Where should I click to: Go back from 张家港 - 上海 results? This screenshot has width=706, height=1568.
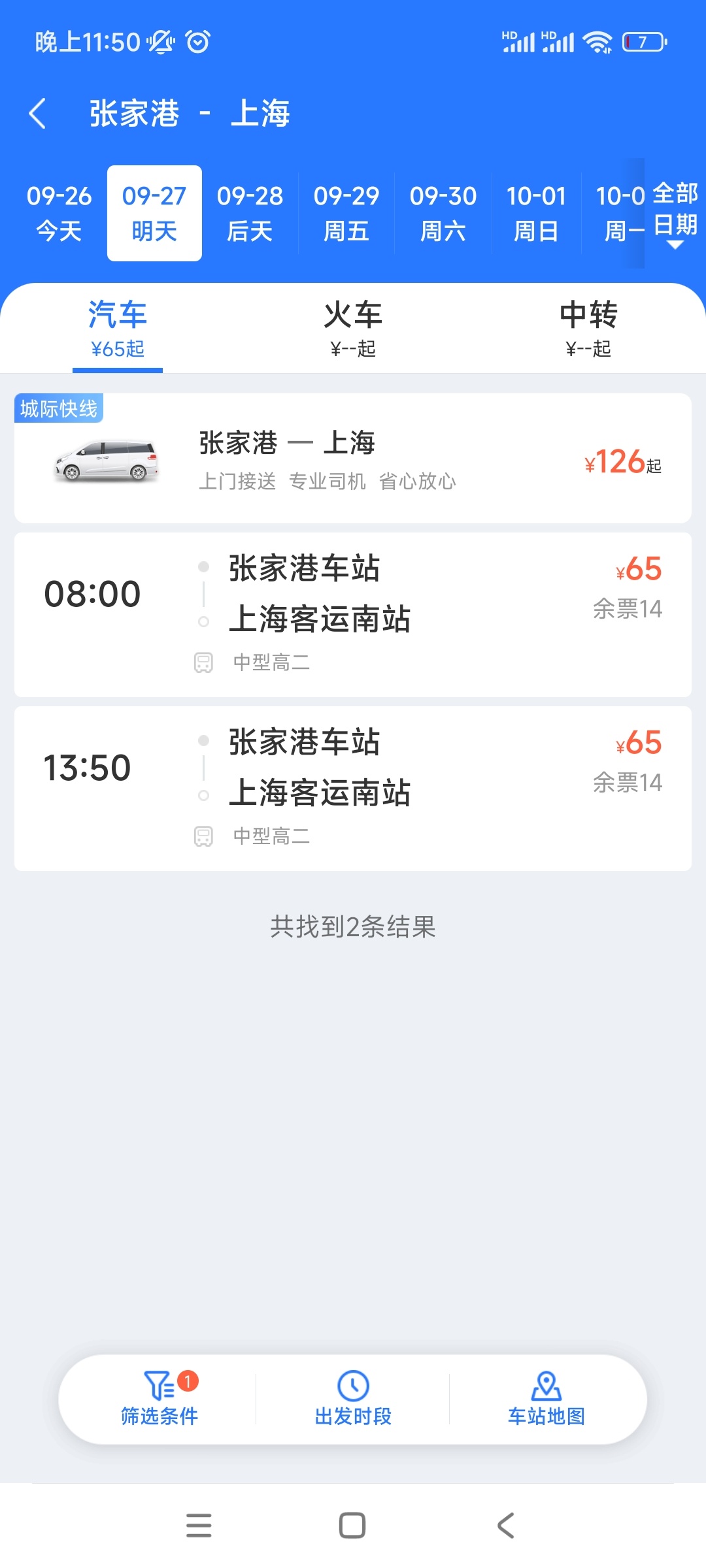click(x=38, y=114)
